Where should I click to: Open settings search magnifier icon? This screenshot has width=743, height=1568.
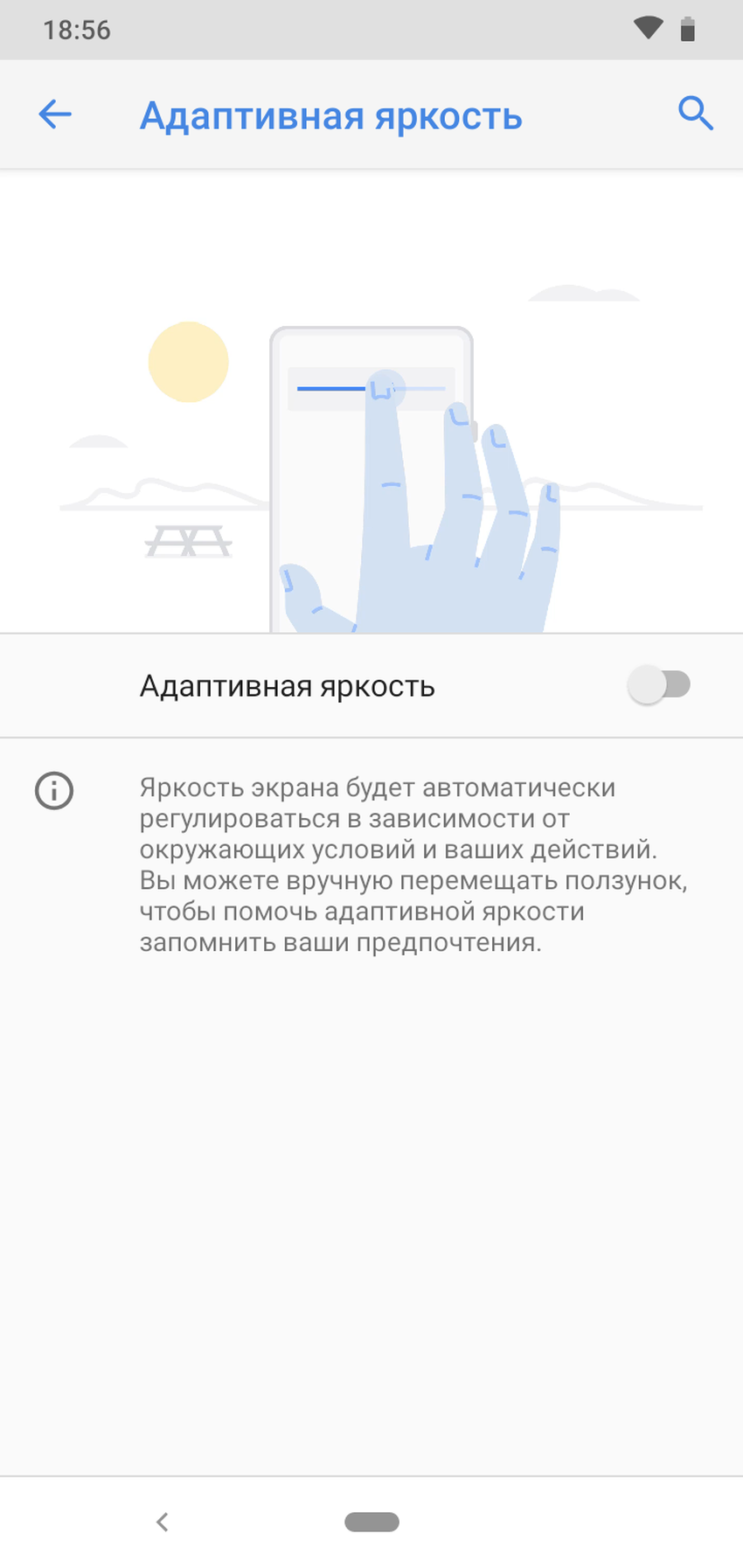(695, 114)
